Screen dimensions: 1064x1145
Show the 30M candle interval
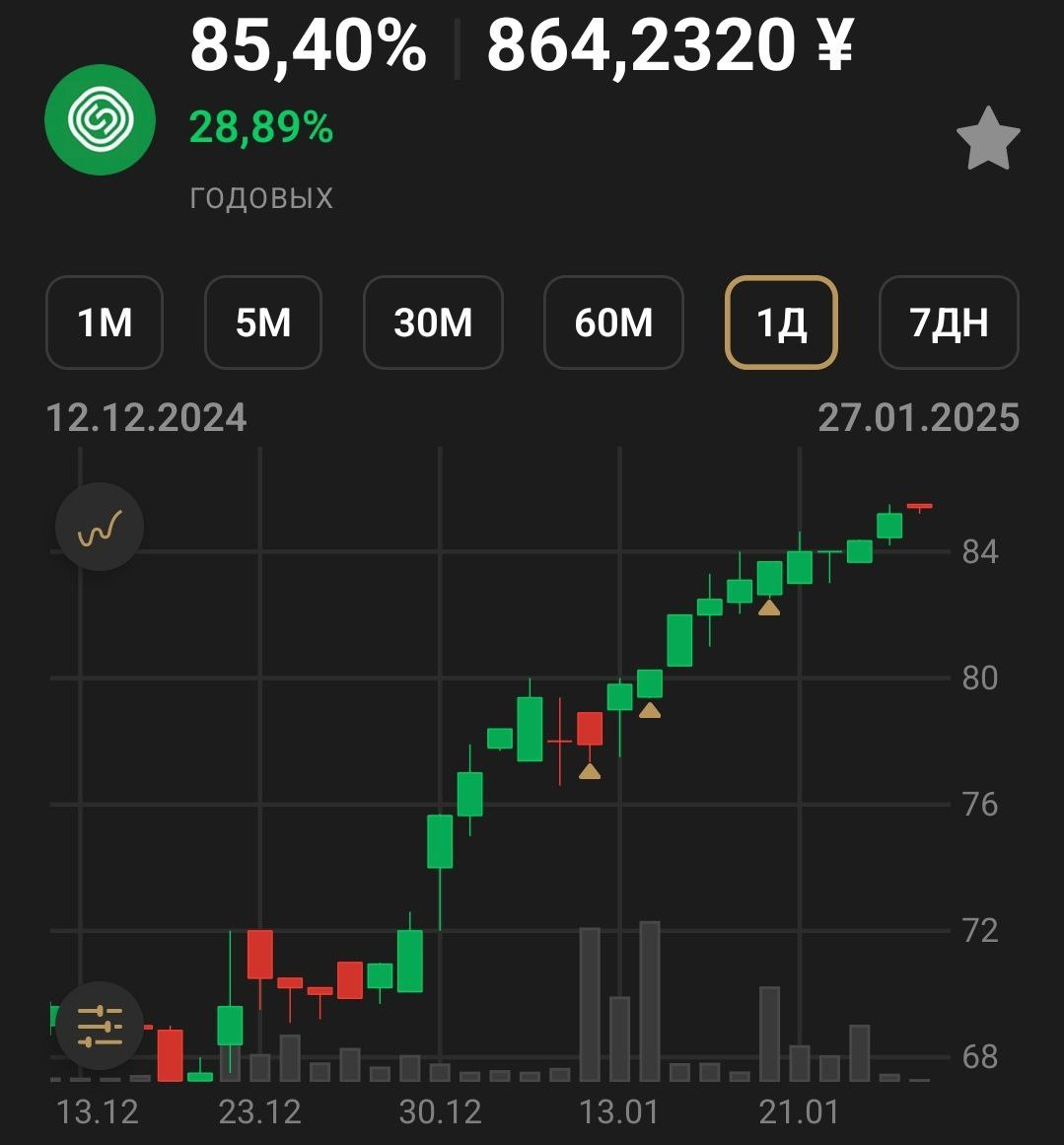pos(433,322)
